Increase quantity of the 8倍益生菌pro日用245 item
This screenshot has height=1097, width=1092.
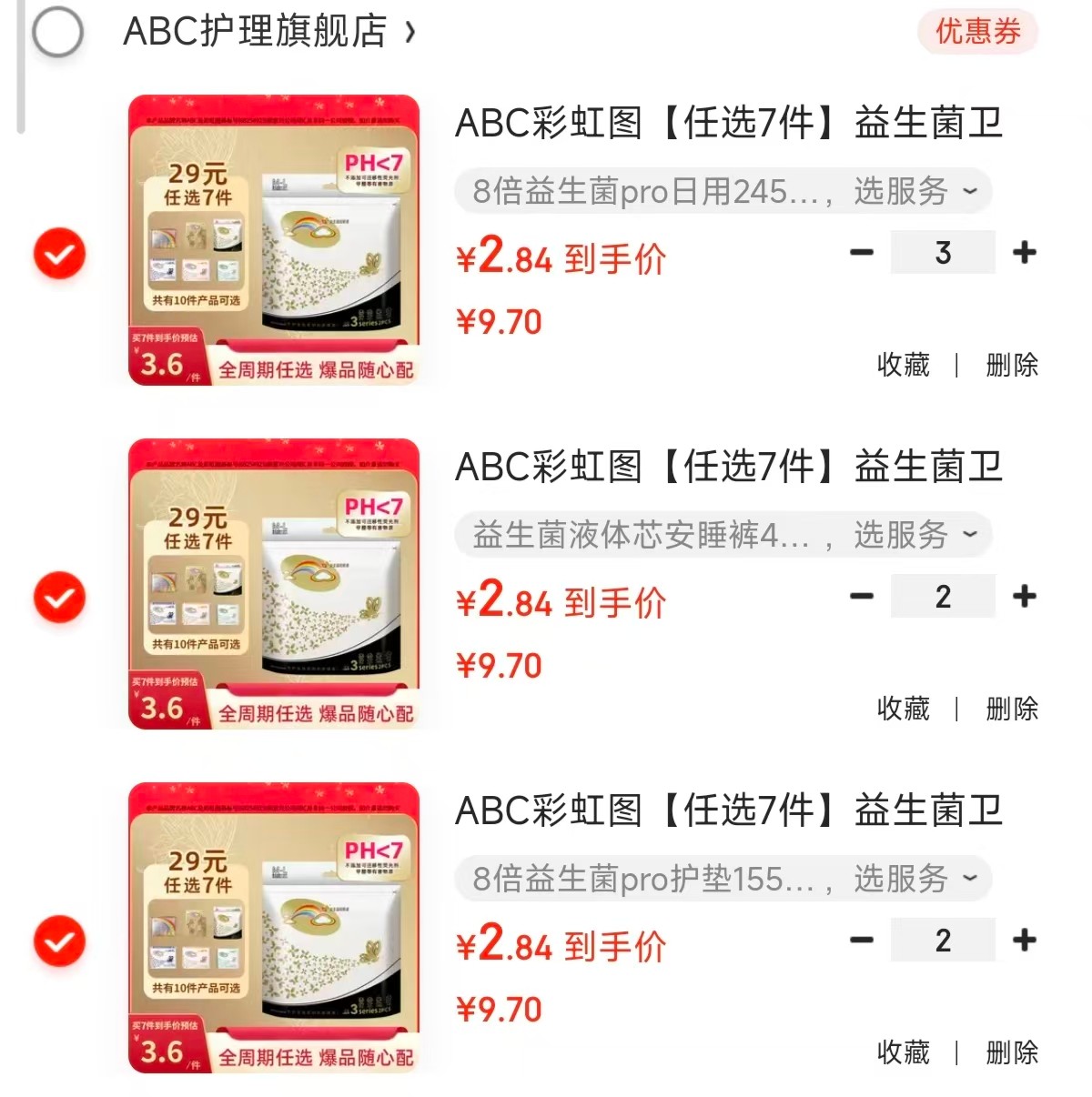(1025, 253)
